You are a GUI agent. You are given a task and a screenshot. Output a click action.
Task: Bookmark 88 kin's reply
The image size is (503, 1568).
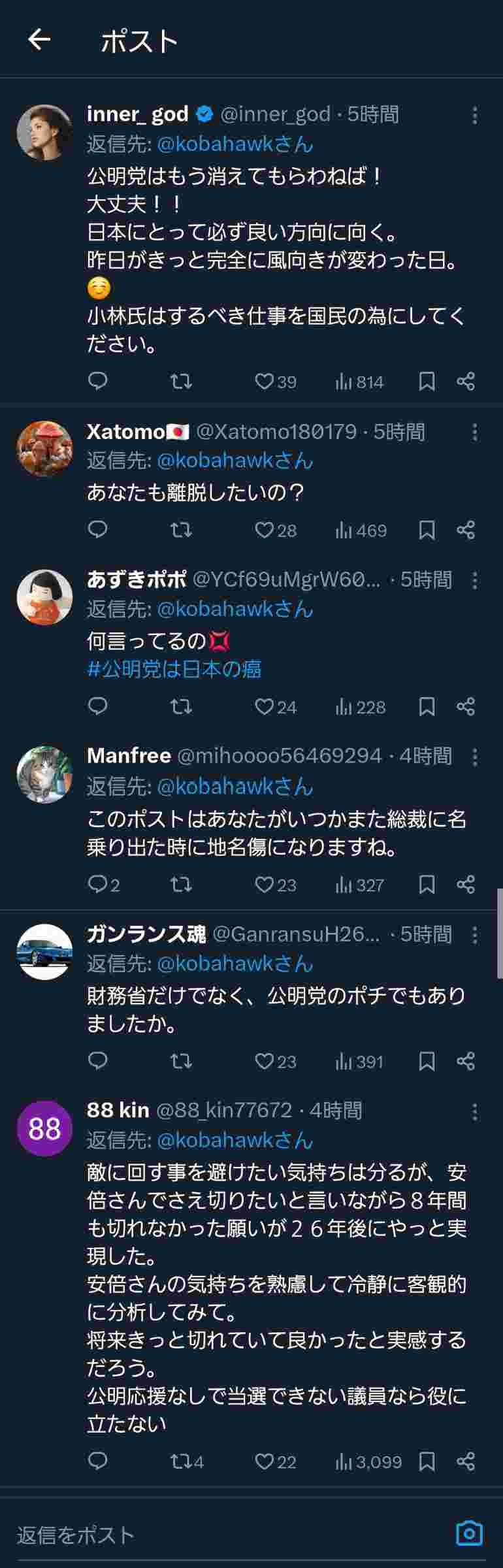click(427, 1462)
